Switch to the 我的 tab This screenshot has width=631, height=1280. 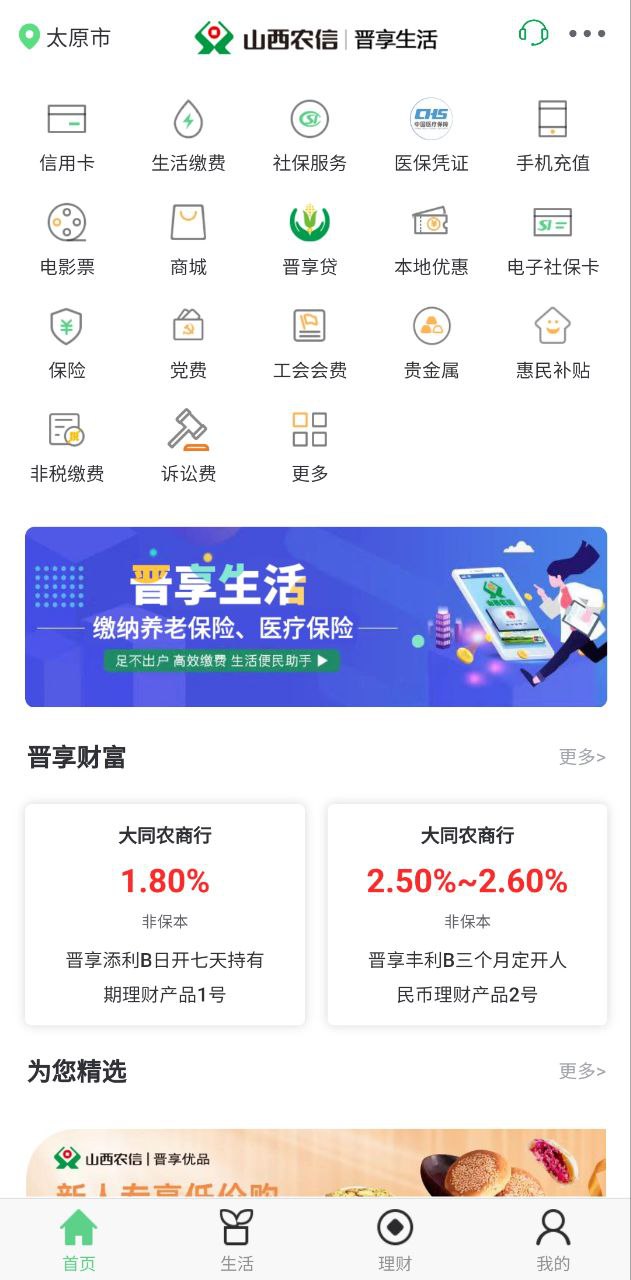552,1240
